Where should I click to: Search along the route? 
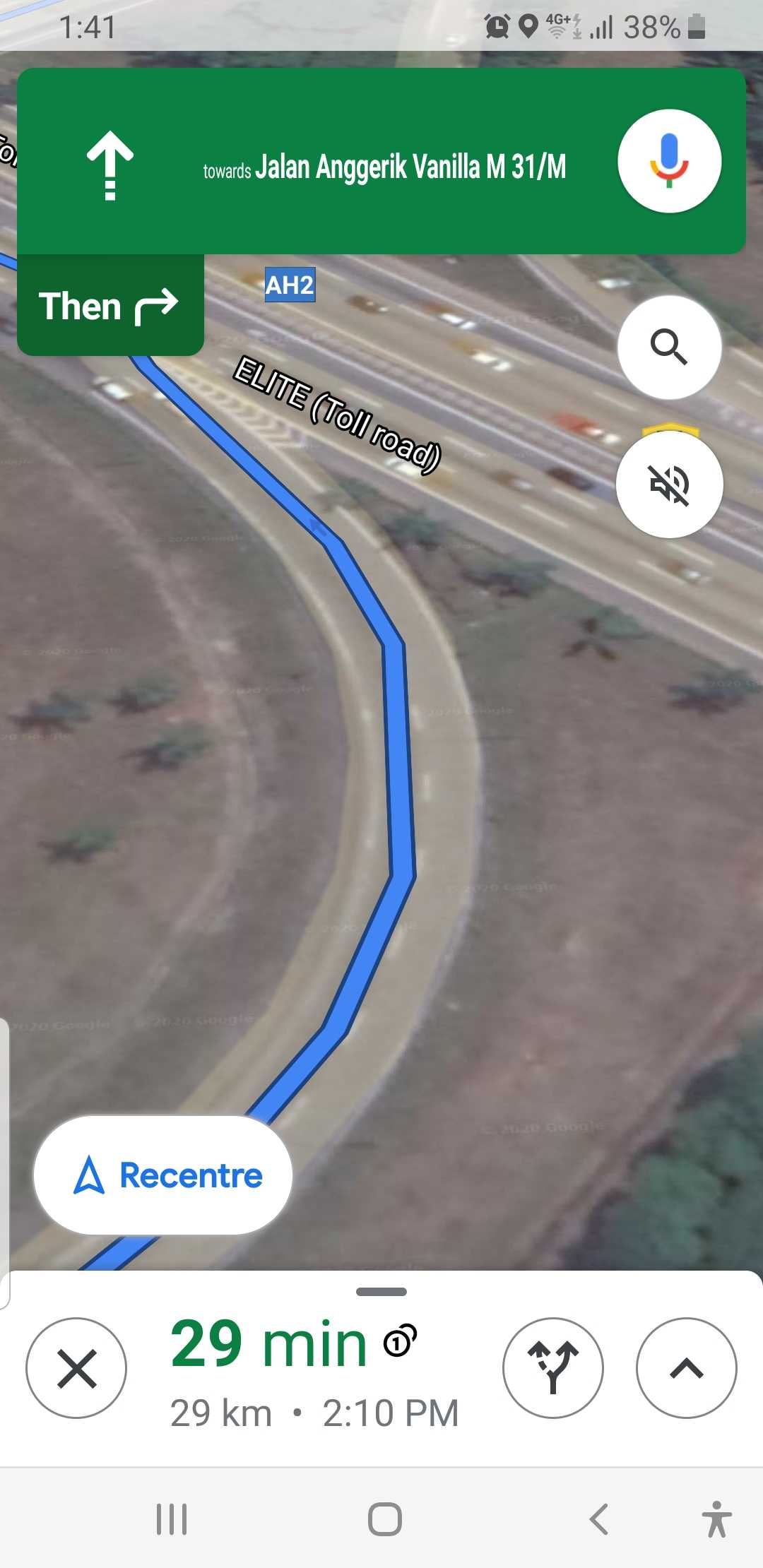[x=669, y=347]
